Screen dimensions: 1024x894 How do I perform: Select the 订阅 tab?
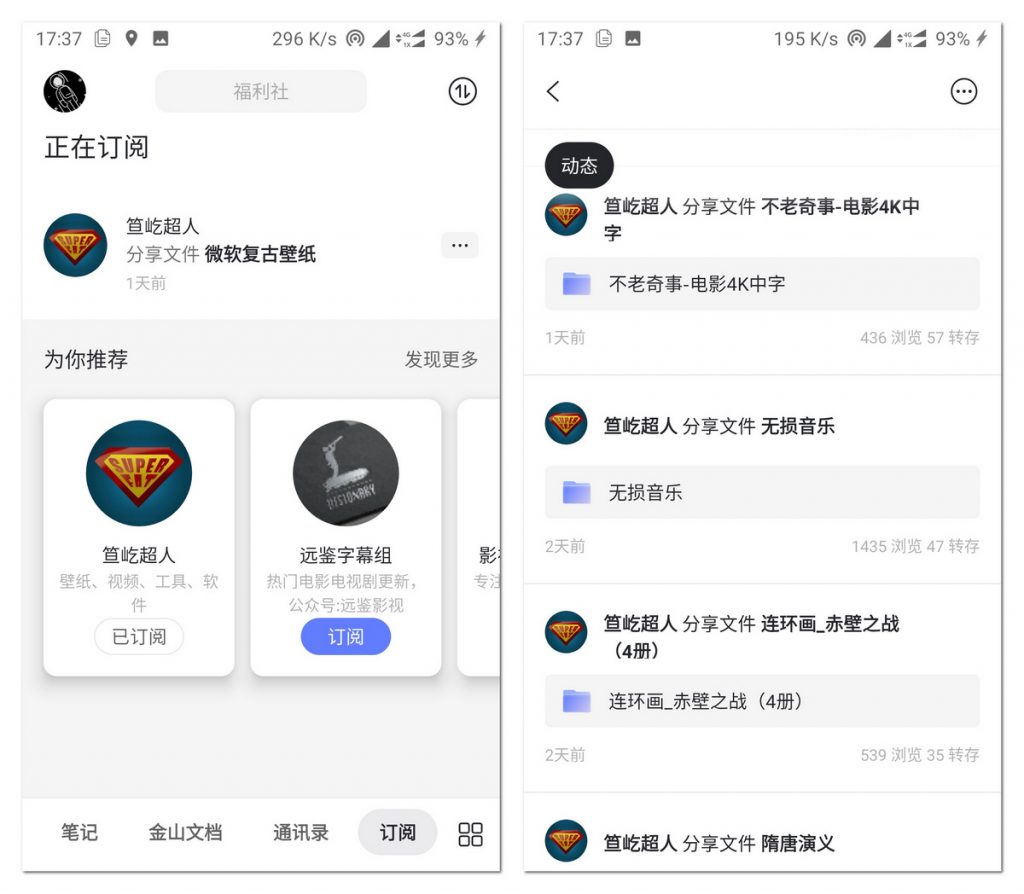tap(397, 832)
